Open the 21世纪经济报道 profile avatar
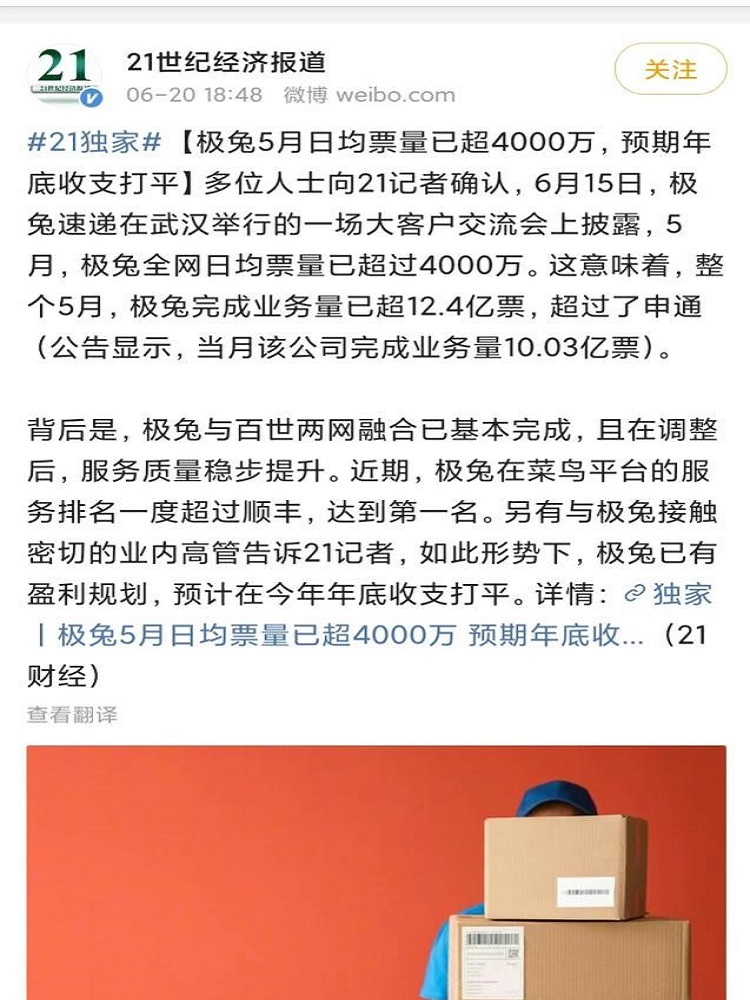Image resolution: width=750 pixels, height=1000 pixels. (64, 76)
